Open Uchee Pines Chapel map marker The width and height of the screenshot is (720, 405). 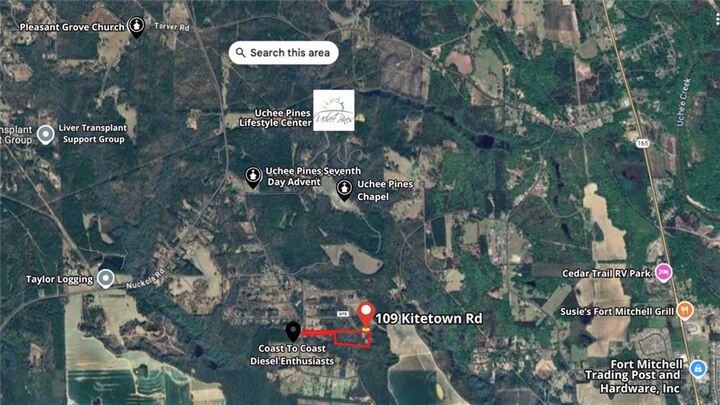point(345,187)
